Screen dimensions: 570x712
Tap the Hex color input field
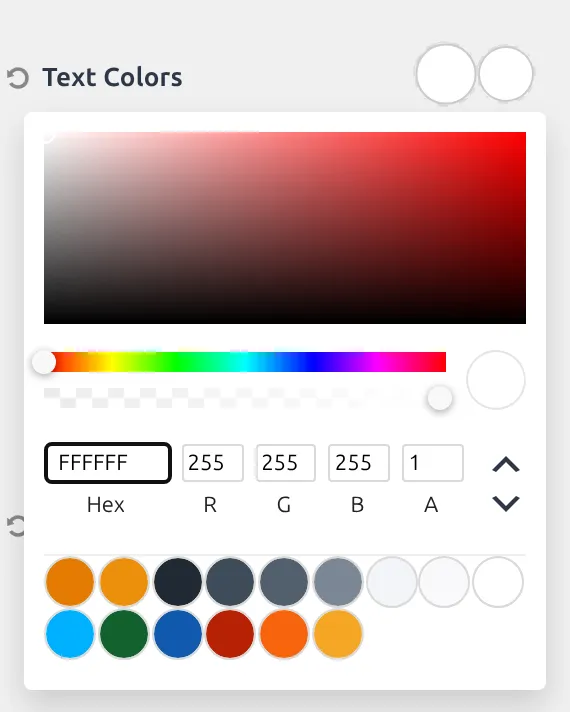click(x=108, y=463)
